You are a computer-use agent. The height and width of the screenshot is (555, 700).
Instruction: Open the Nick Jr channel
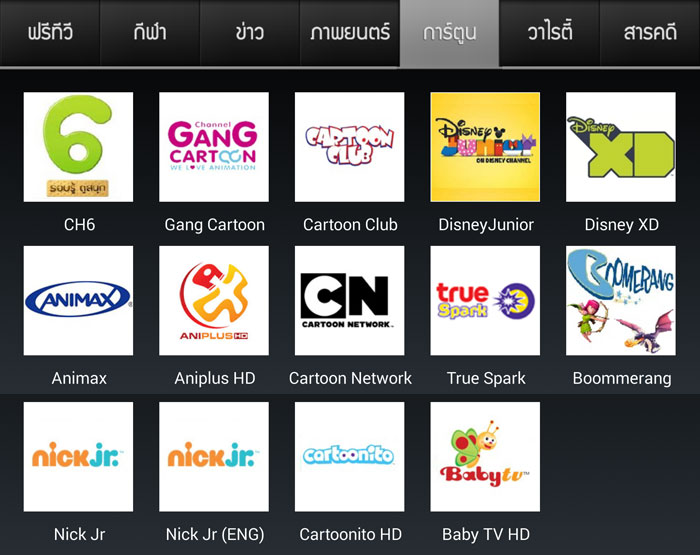78,457
